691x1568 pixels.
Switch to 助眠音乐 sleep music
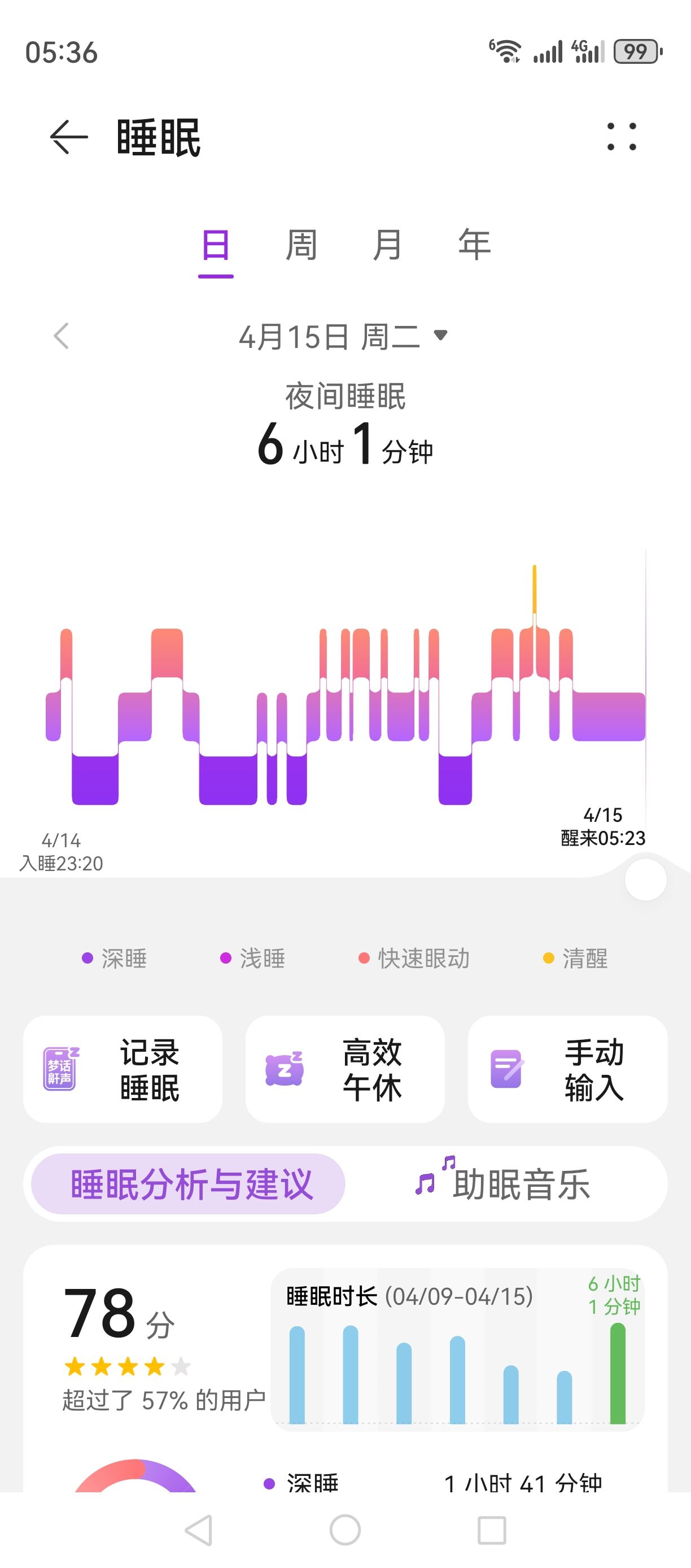tap(504, 1184)
